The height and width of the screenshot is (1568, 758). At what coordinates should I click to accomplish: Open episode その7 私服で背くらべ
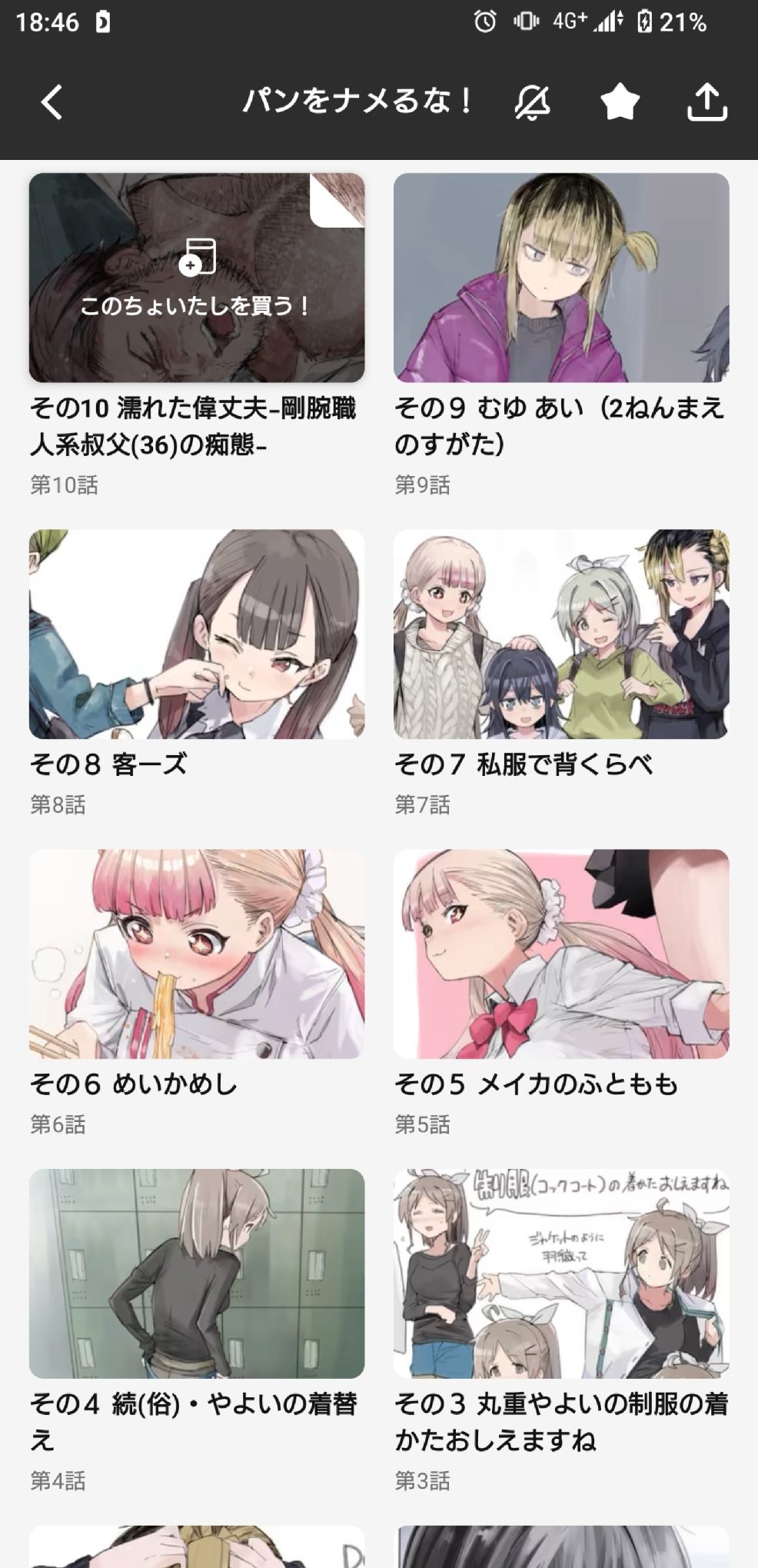pyautogui.click(x=561, y=634)
